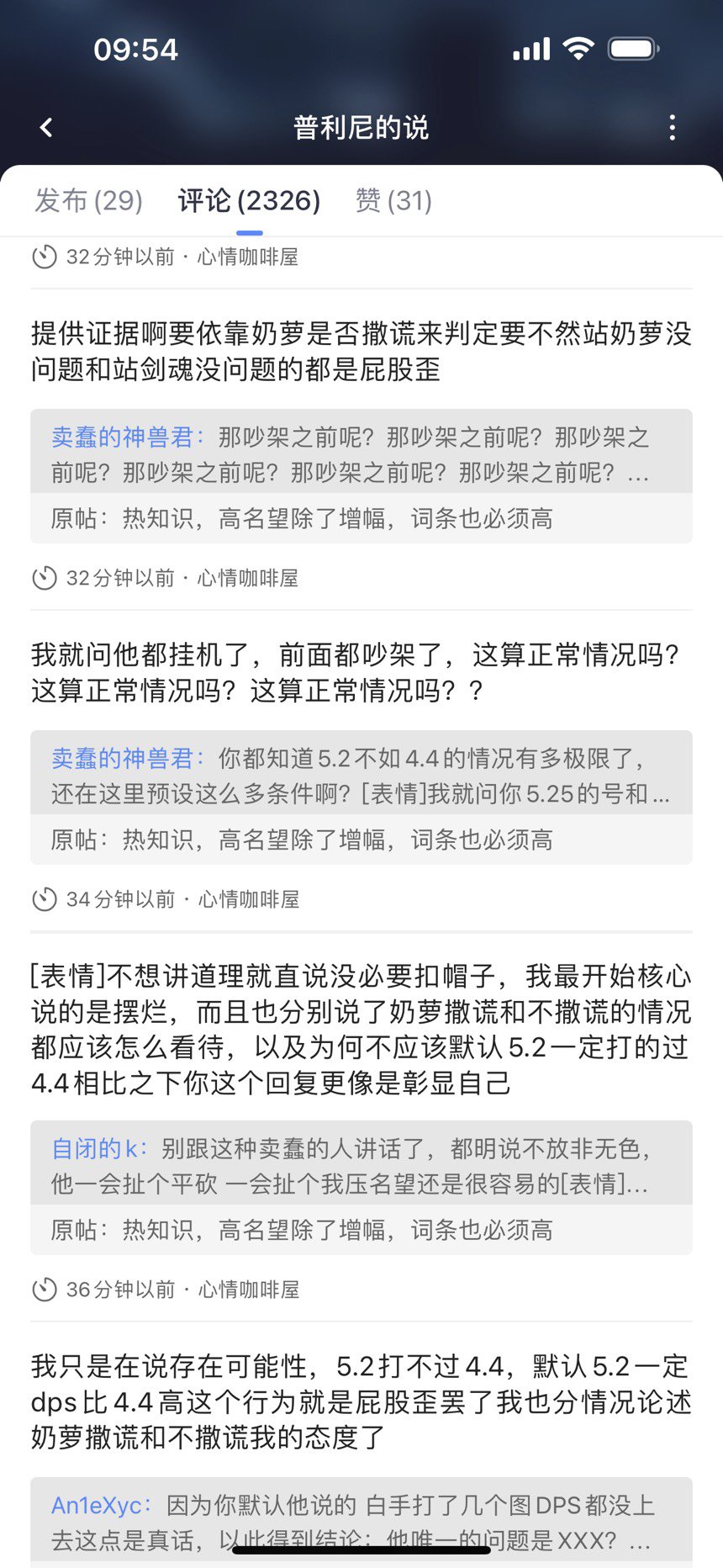This screenshot has height=1568, width=723.
Task: Tap the title 普利尼的说
Action: [x=361, y=126]
